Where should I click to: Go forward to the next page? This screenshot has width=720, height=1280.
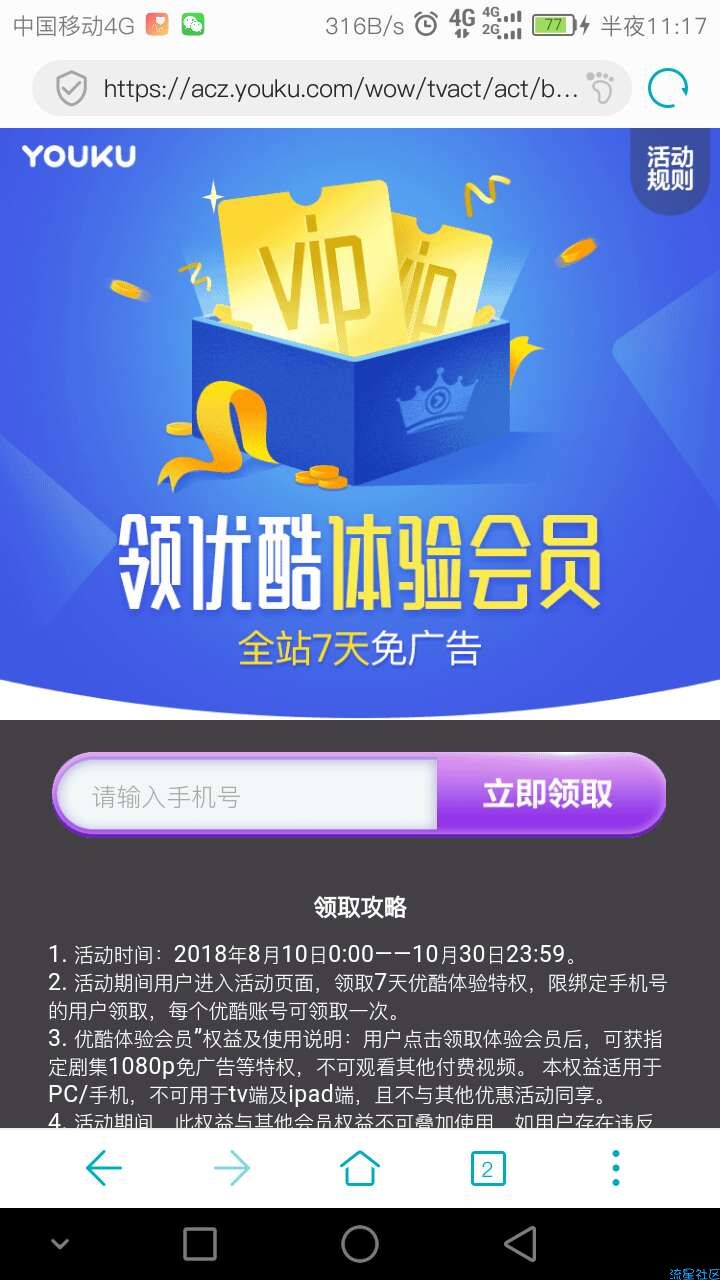[x=232, y=1167]
